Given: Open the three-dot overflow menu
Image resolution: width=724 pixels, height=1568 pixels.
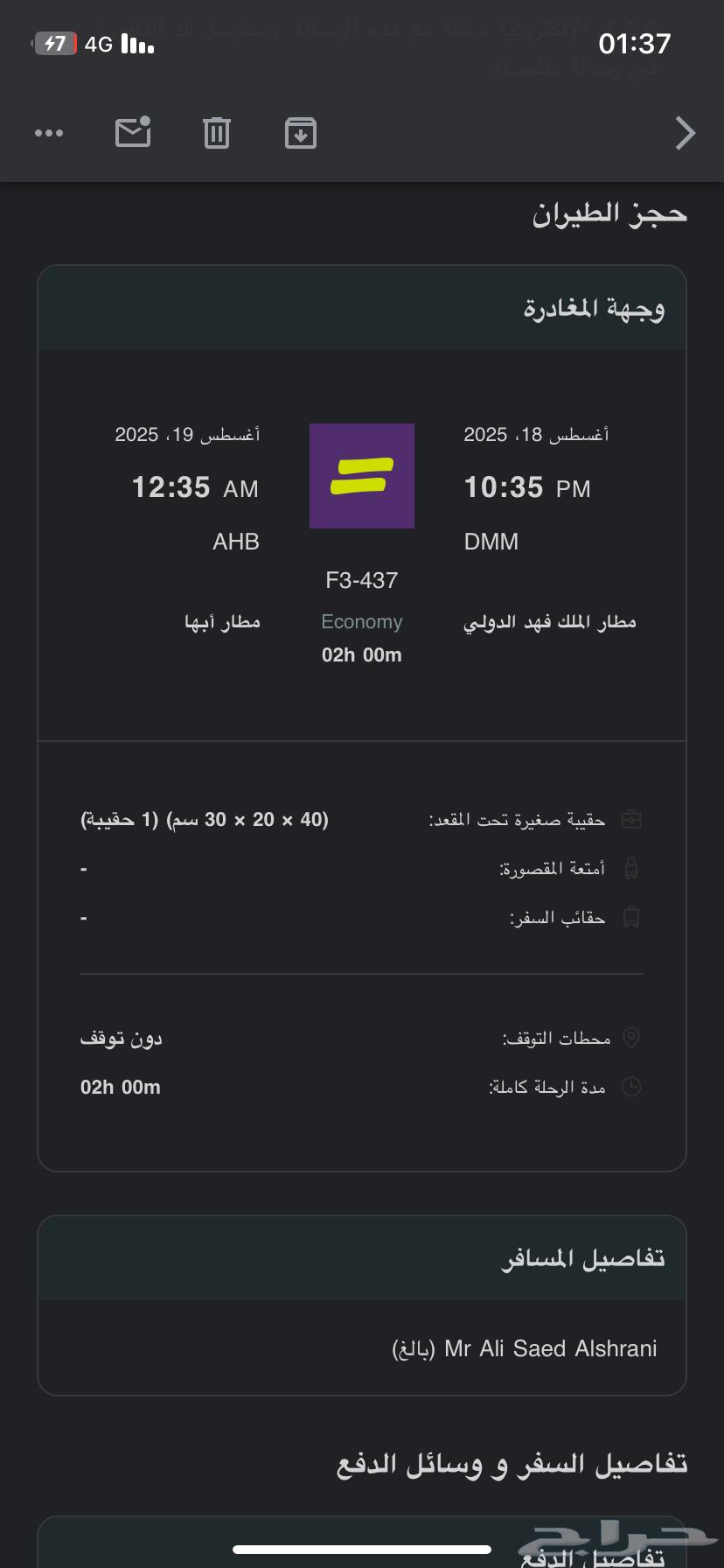Looking at the screenshot, I should point(49,133).
